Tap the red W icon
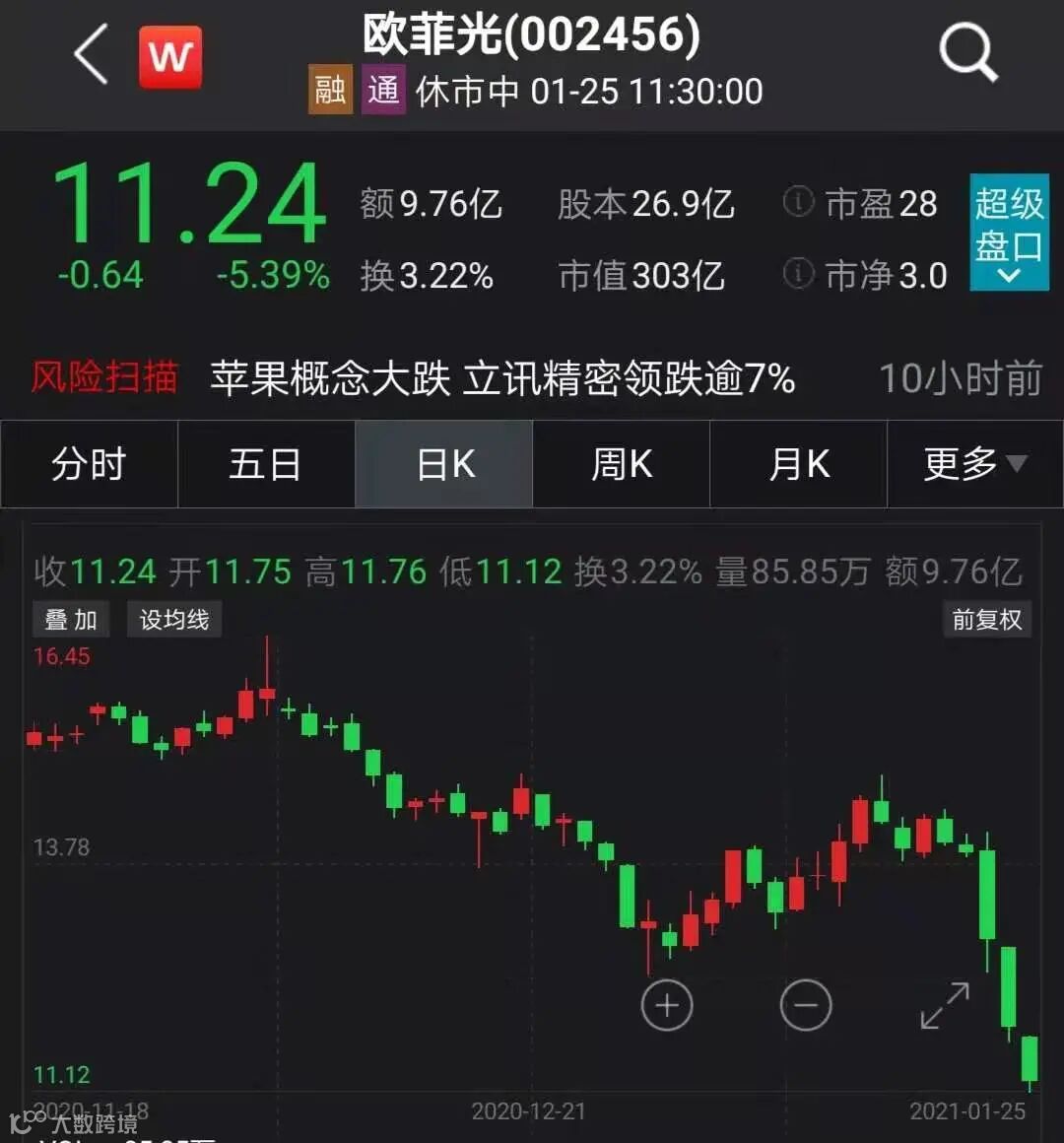This screenshot has height=1143, width=1064. pos(170,56)
